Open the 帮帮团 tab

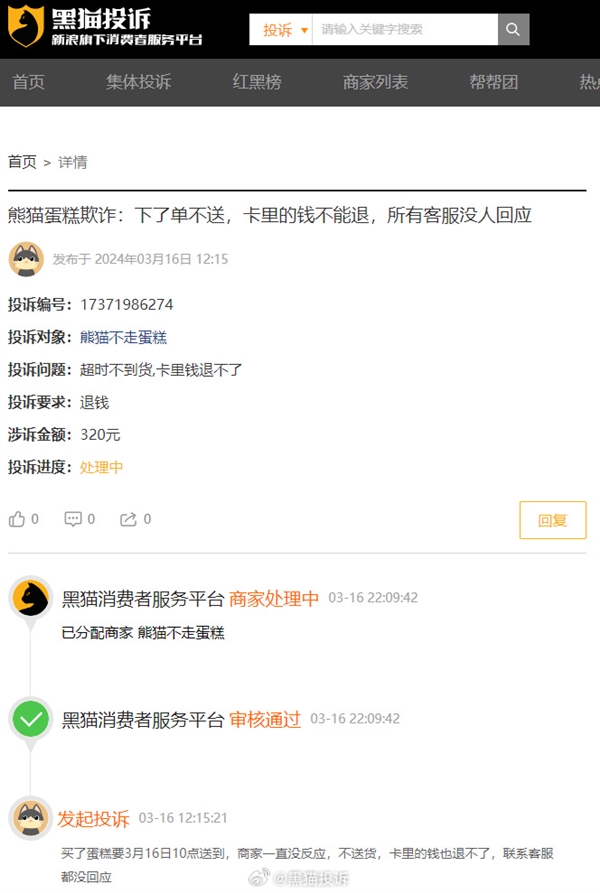click(494, 82)
